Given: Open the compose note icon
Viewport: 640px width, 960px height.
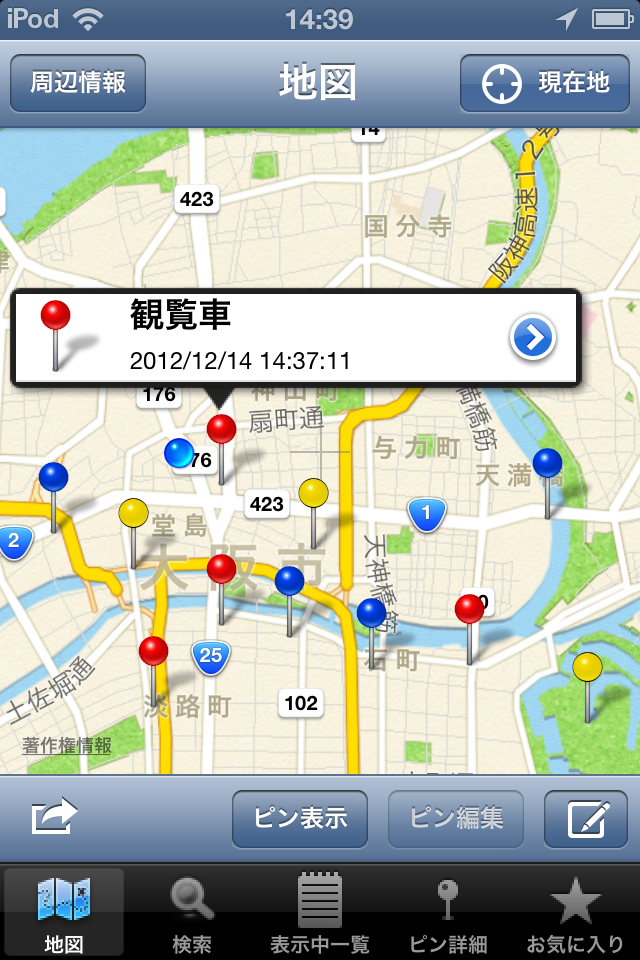Looking at the screenshot, I should click(x=585, y=819).
